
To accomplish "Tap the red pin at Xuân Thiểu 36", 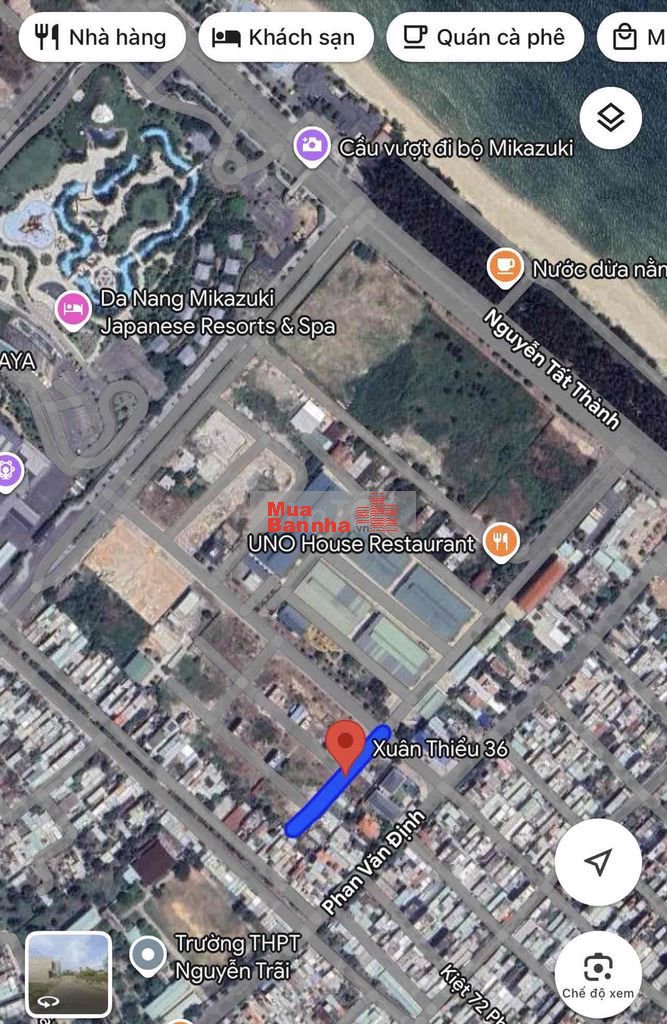I will [347, 745].
